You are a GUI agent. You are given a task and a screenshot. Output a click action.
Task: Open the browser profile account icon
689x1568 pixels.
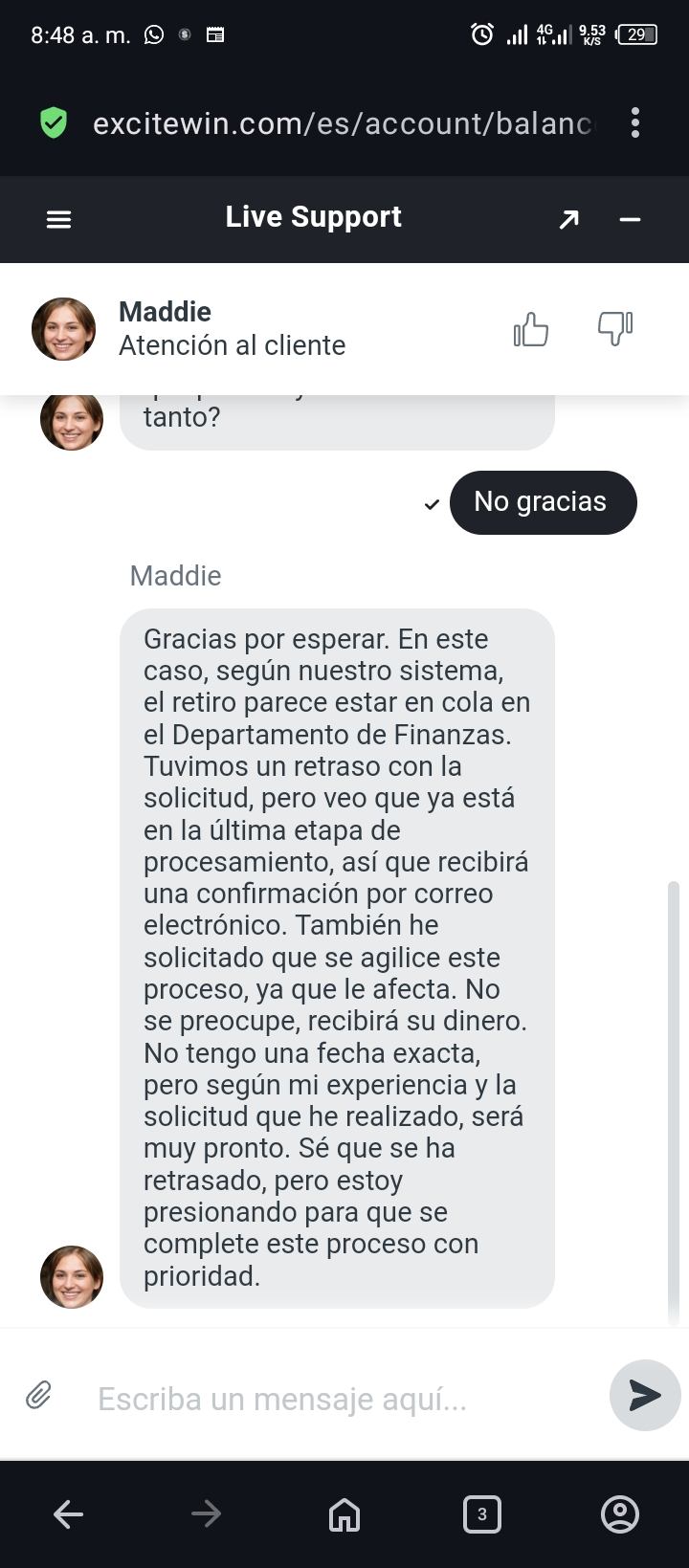point(619,1514)
